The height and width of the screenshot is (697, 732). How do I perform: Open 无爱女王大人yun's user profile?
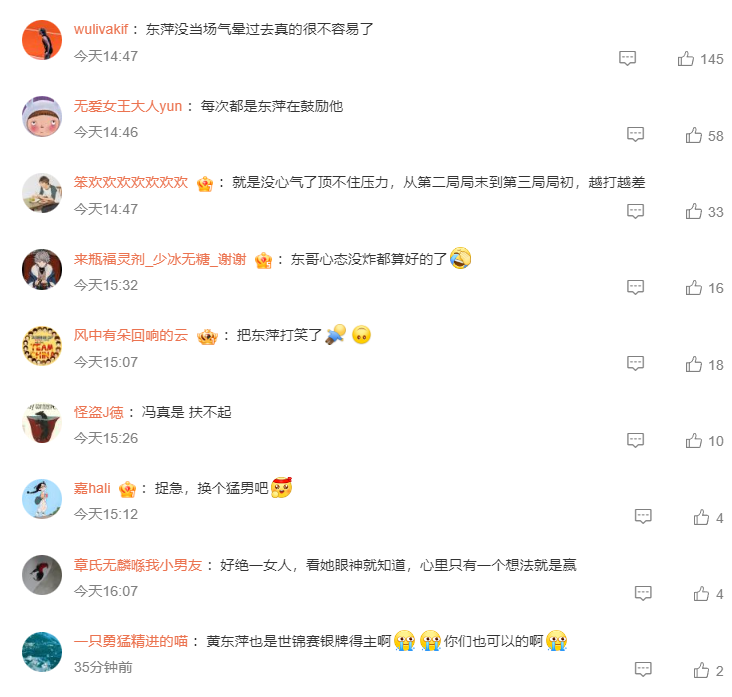coord(128,106)
